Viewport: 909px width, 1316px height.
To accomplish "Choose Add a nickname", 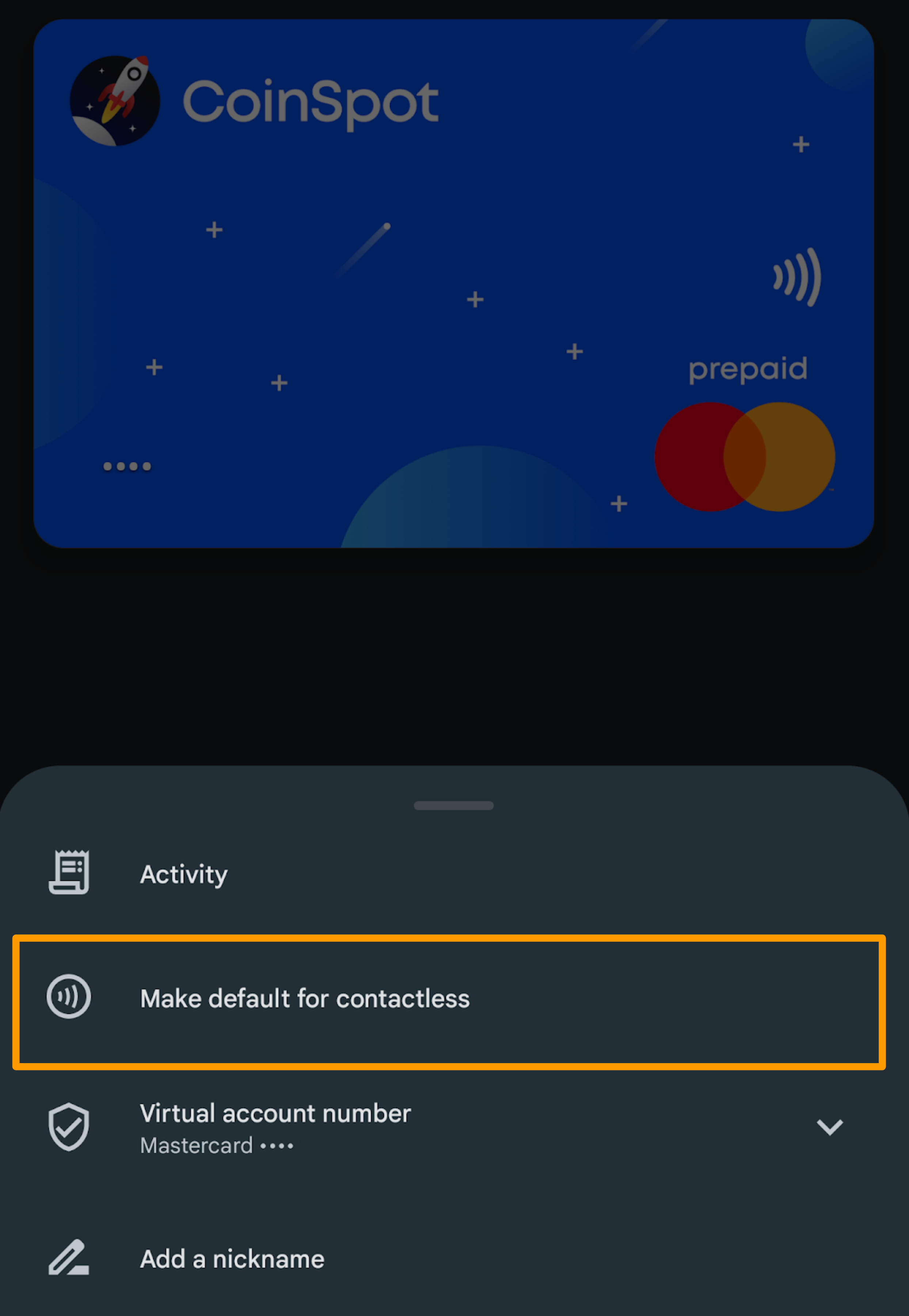I will pyautogui.click(x=232, y=1259).
